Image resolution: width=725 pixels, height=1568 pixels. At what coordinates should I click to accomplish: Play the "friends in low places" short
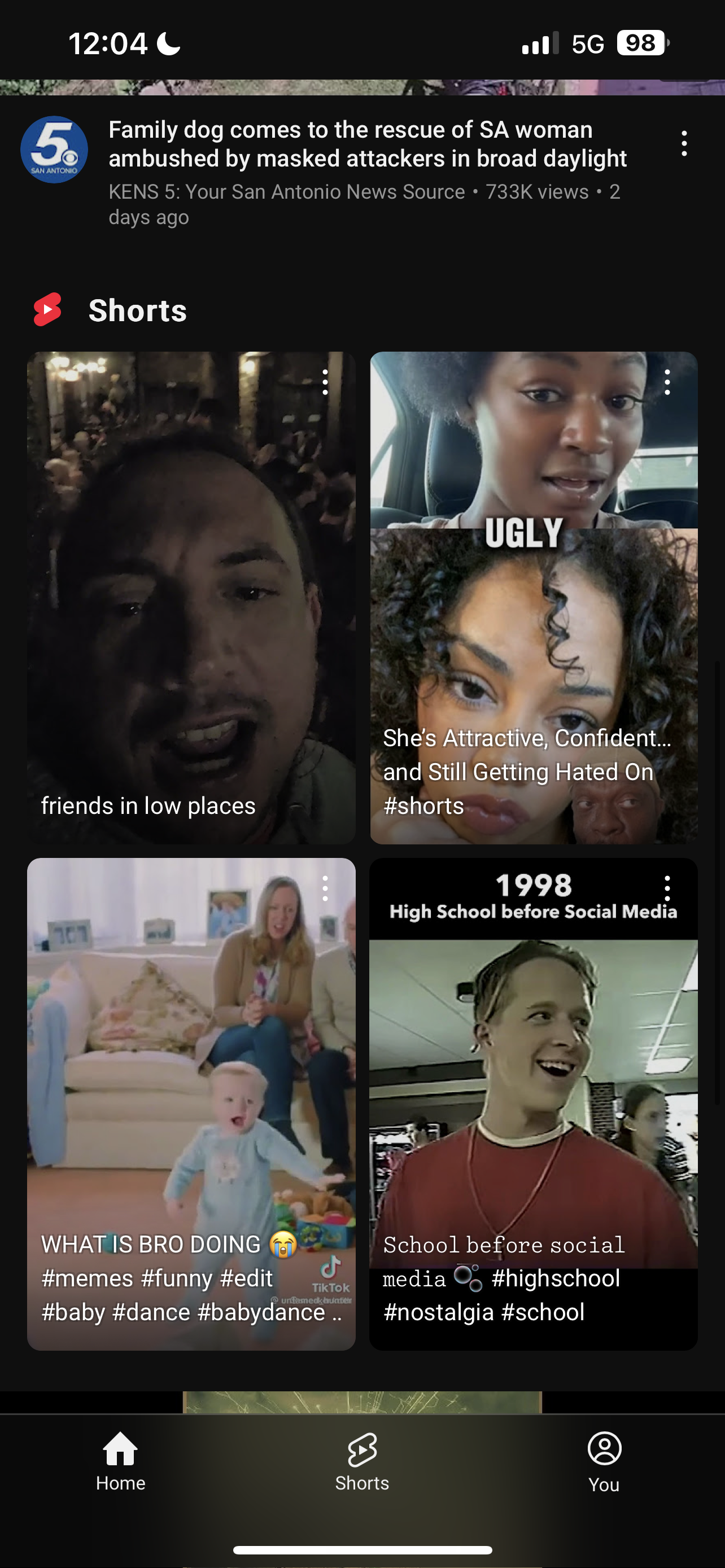tap(191, 598)
